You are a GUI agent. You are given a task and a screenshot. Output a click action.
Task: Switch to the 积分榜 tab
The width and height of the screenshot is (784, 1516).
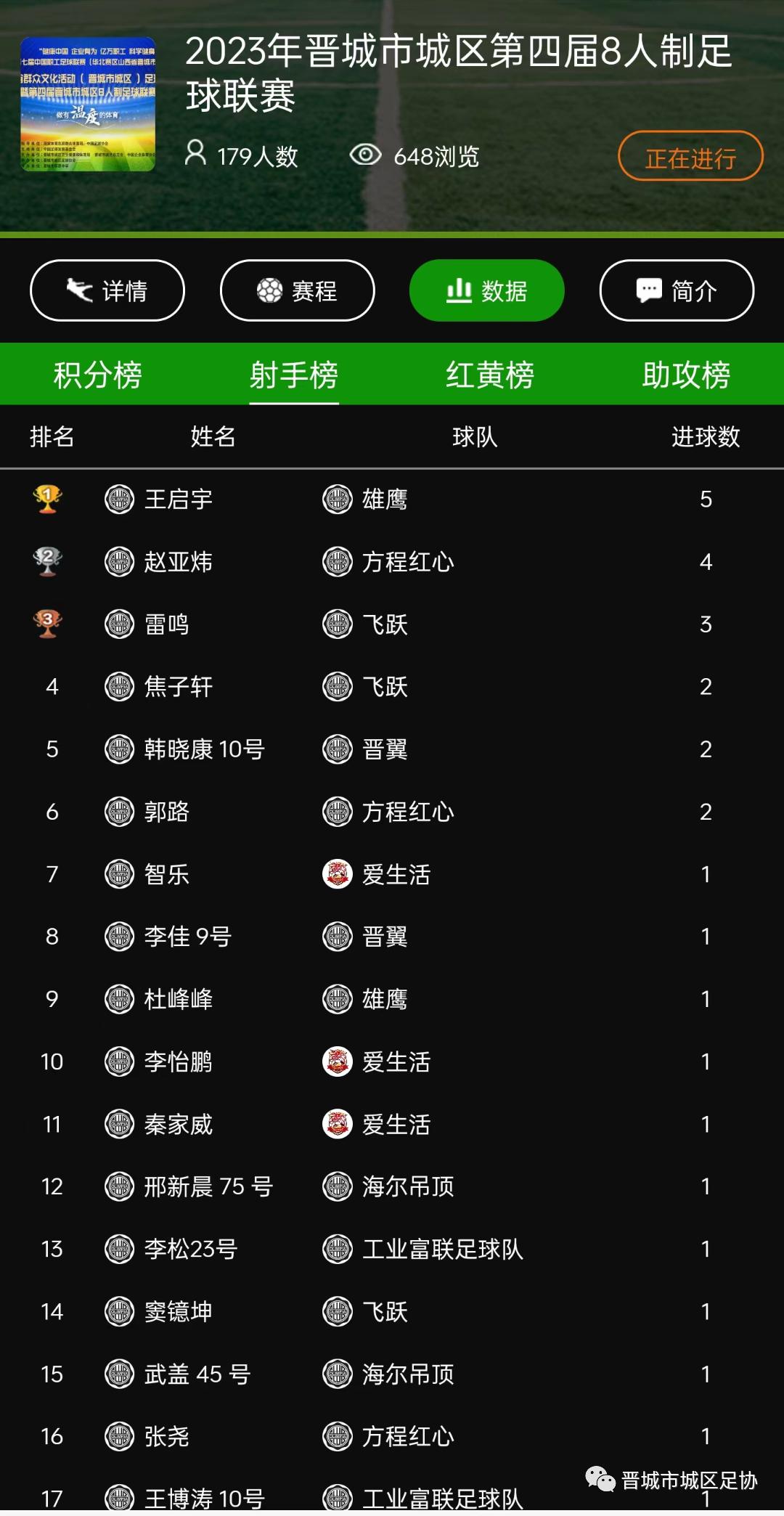tap(98, 375)
